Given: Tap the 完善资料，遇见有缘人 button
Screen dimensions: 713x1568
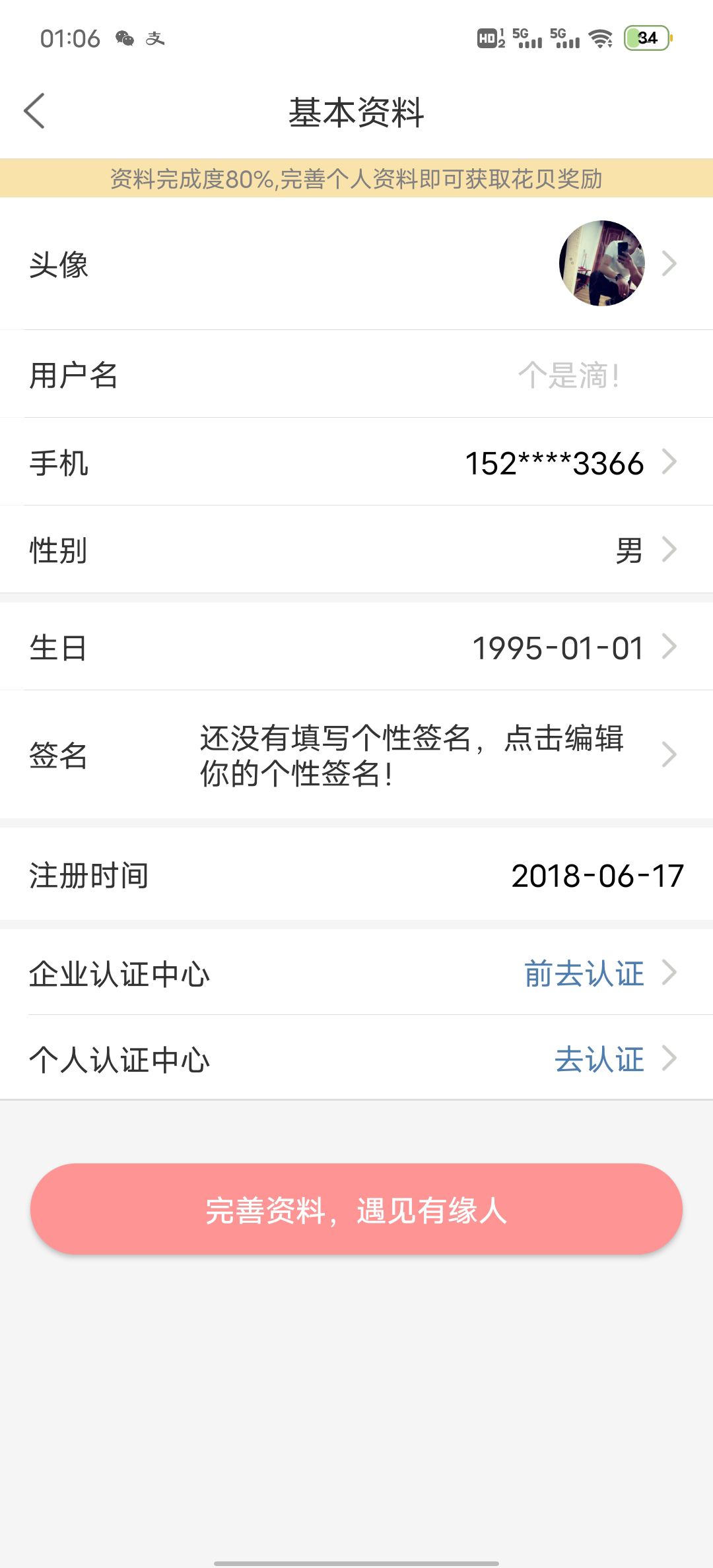Looking at the screenshot, I should 356,1209.
